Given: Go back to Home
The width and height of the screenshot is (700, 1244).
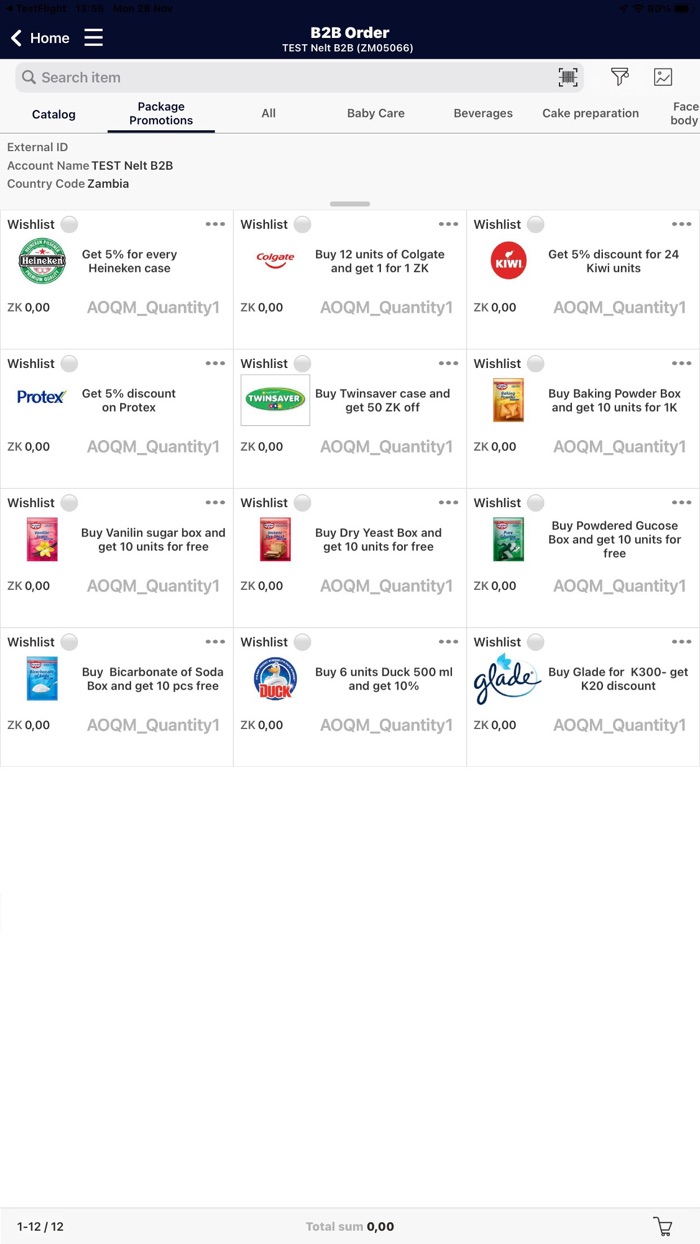Looking at the screenshot, I should (40, 38).
